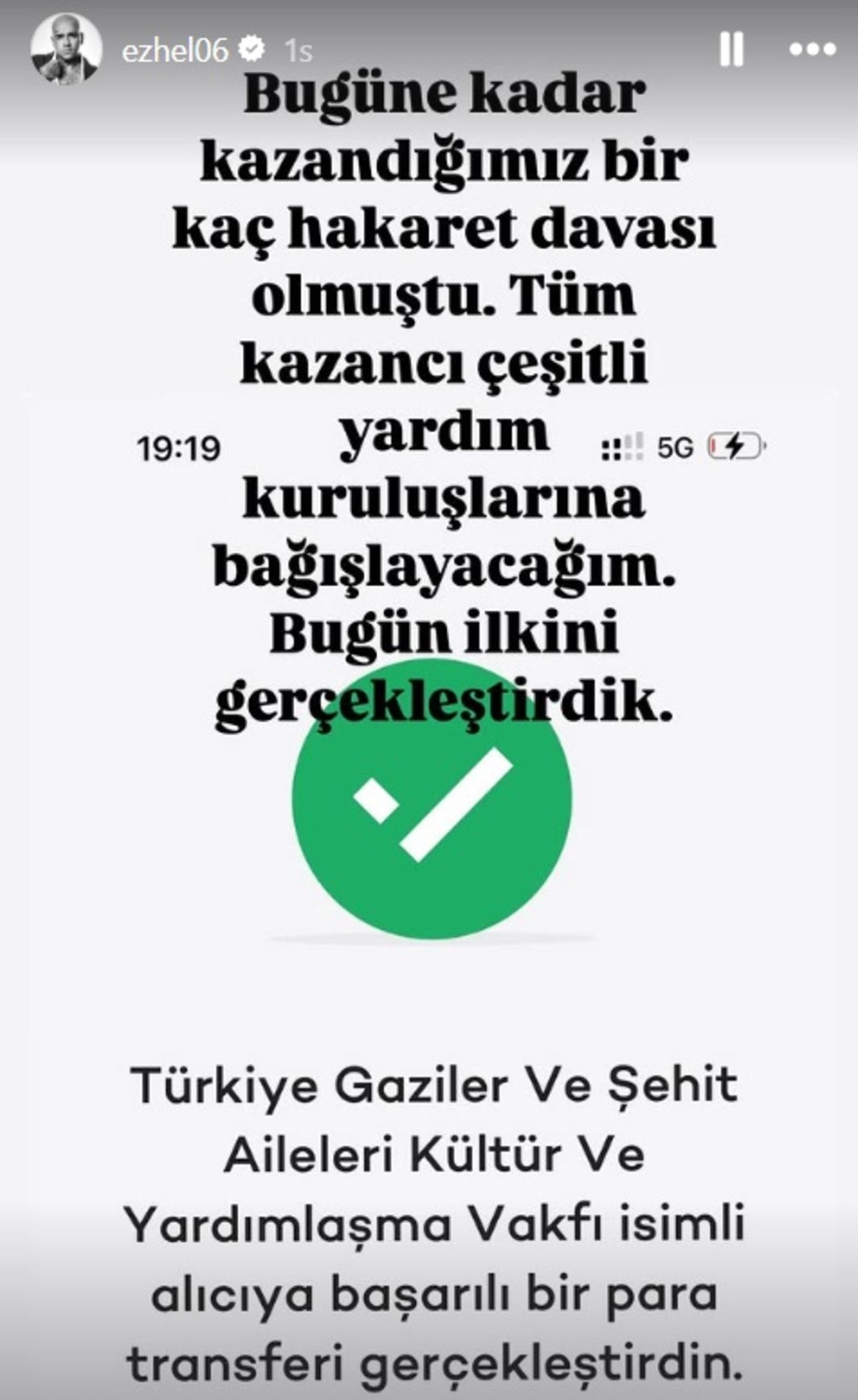The image size is (858, 1400).
Task: Open ezhel06's profile picture
Action: [x=66, y=49]
